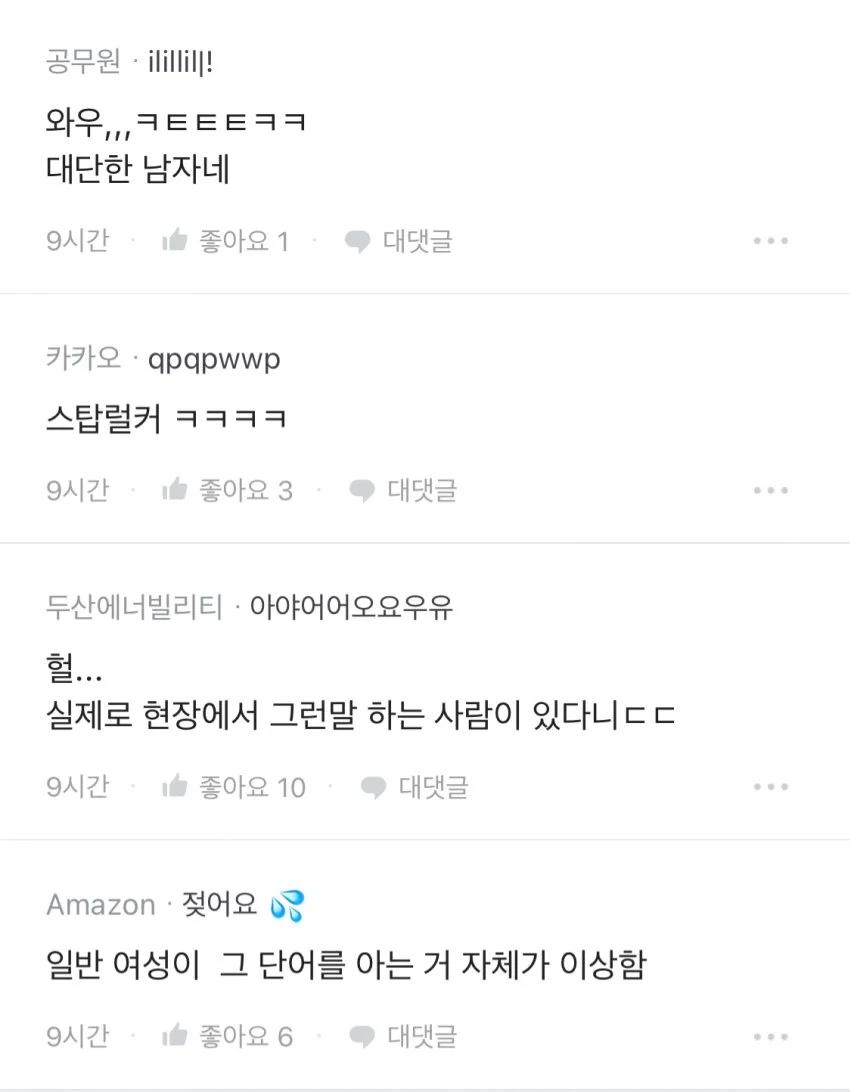The width and height of the screenshot is (850, 1092).
Task: Like the comment by 공무원 user
Action: pyautogui.click(x=224, y=241)
